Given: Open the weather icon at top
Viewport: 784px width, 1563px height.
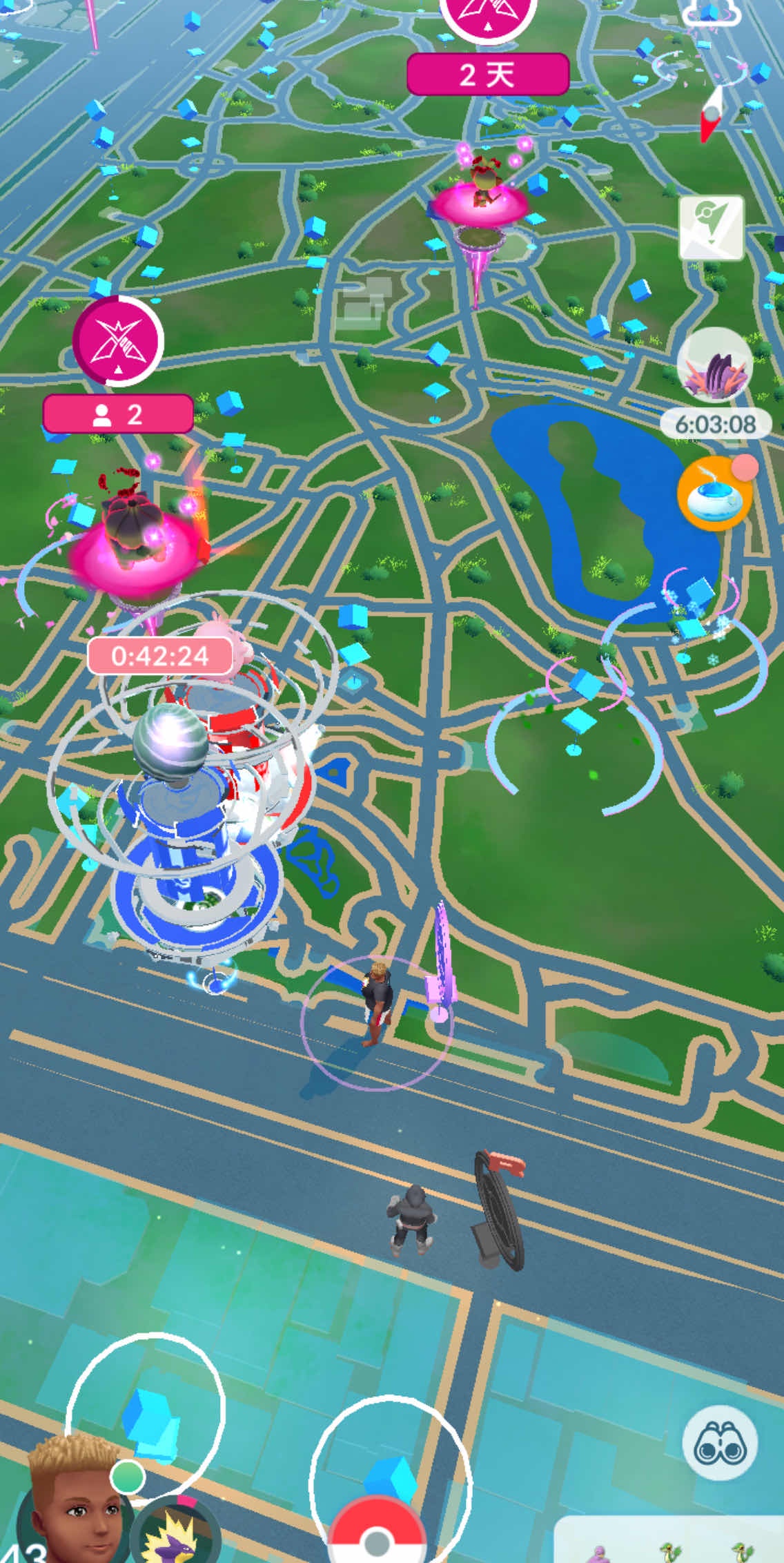Looking at the screenshot, I should tap(711, 12).
